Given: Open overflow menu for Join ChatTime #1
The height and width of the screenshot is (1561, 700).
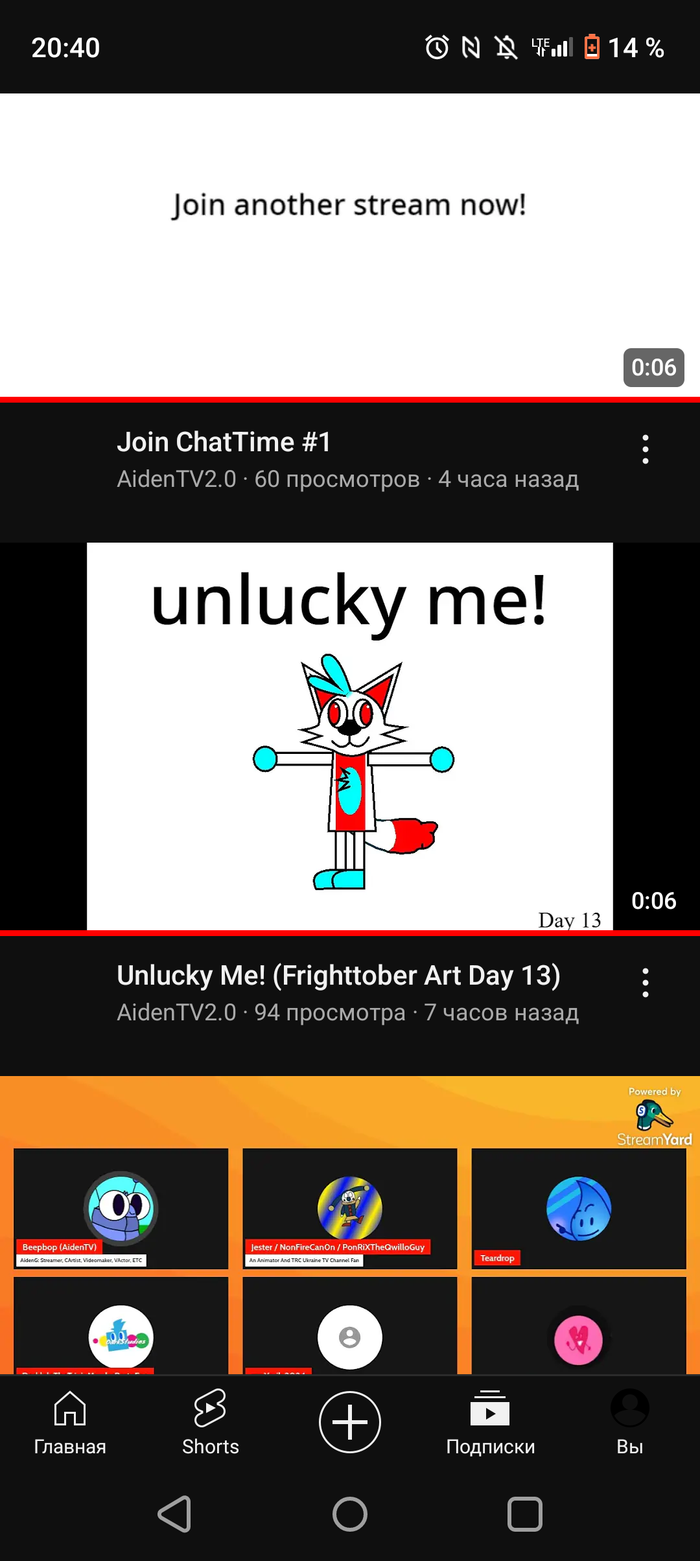Looking at the screenshot, I should (645, 449).
